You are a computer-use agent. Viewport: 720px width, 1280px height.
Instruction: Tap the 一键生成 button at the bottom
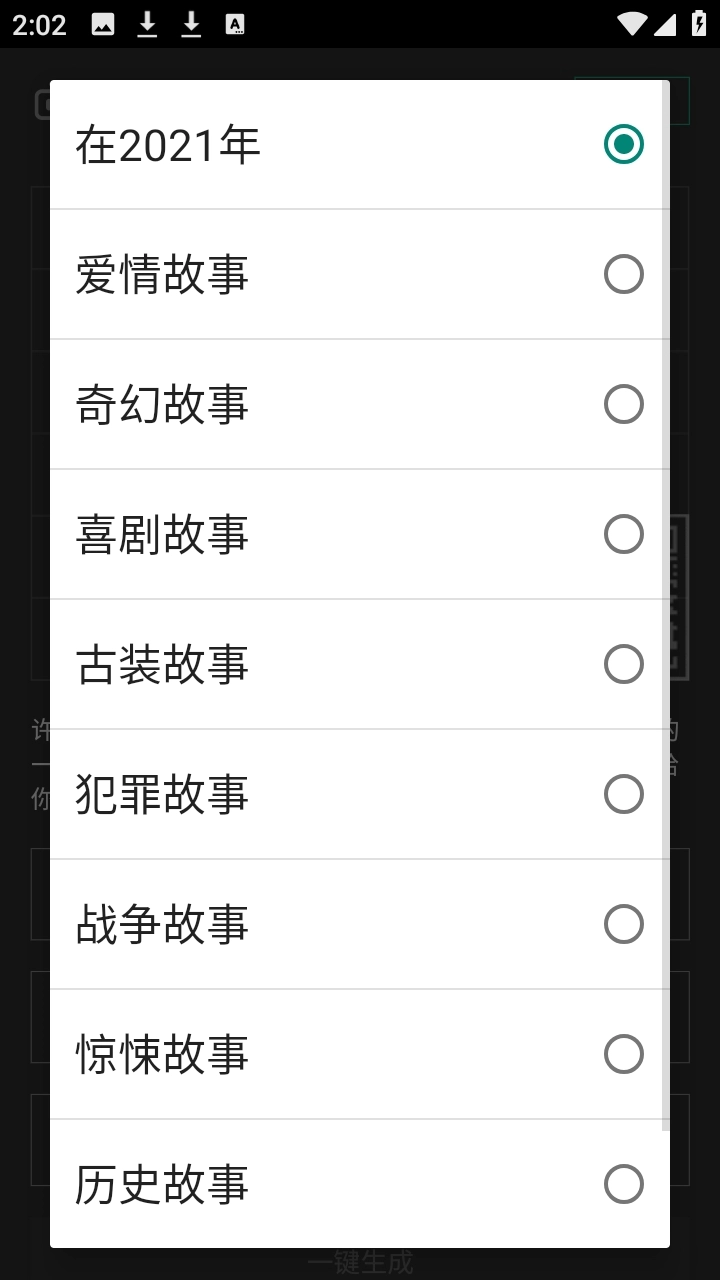point(360,1263)
